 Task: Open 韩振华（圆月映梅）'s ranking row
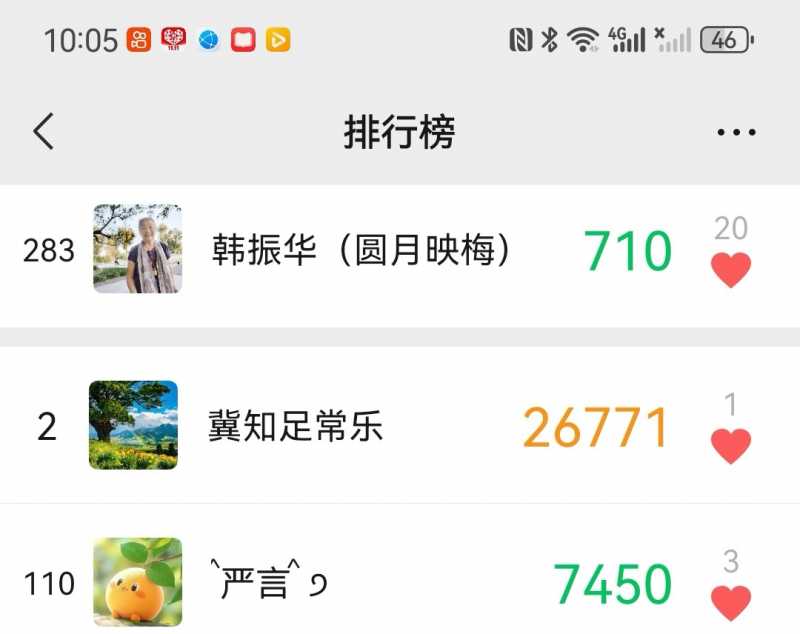point(360,251)
